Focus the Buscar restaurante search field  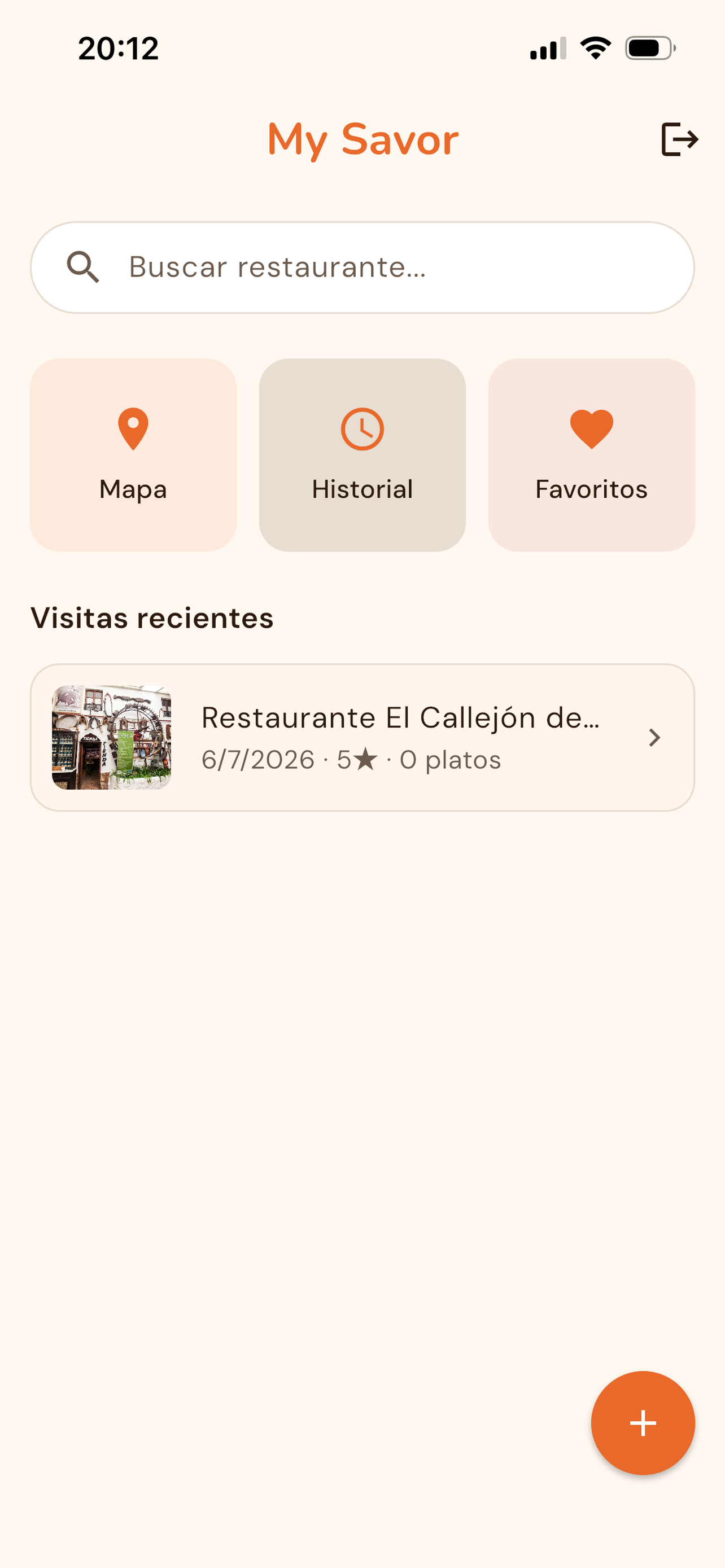click(362, 267)
